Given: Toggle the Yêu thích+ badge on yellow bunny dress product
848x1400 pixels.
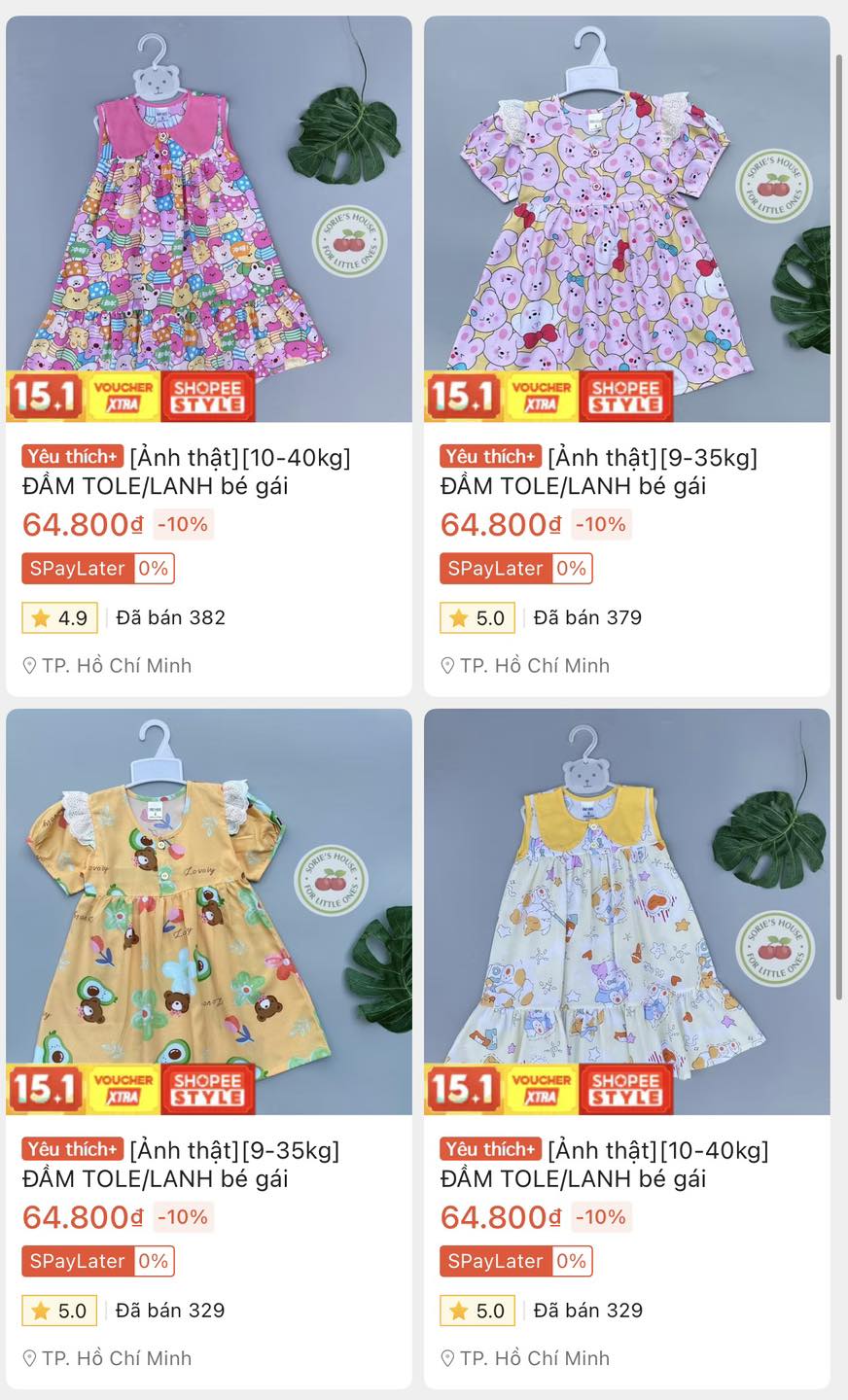Looking at the screenshot, I should (490, 457).
